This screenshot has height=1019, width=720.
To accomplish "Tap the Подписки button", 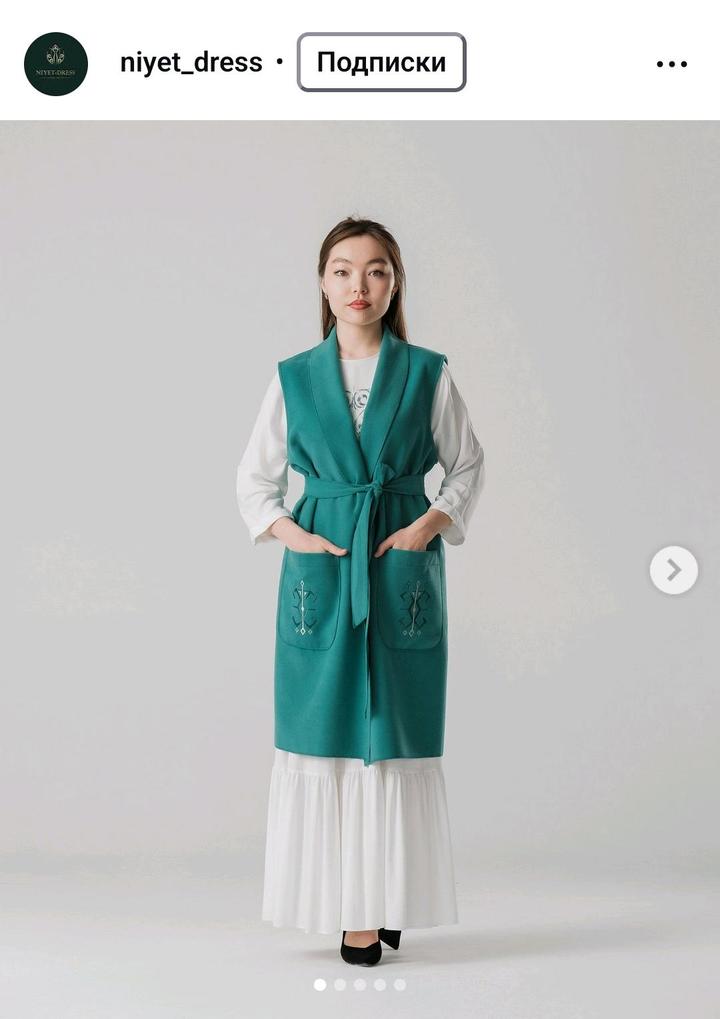I will tap(381, 62).
